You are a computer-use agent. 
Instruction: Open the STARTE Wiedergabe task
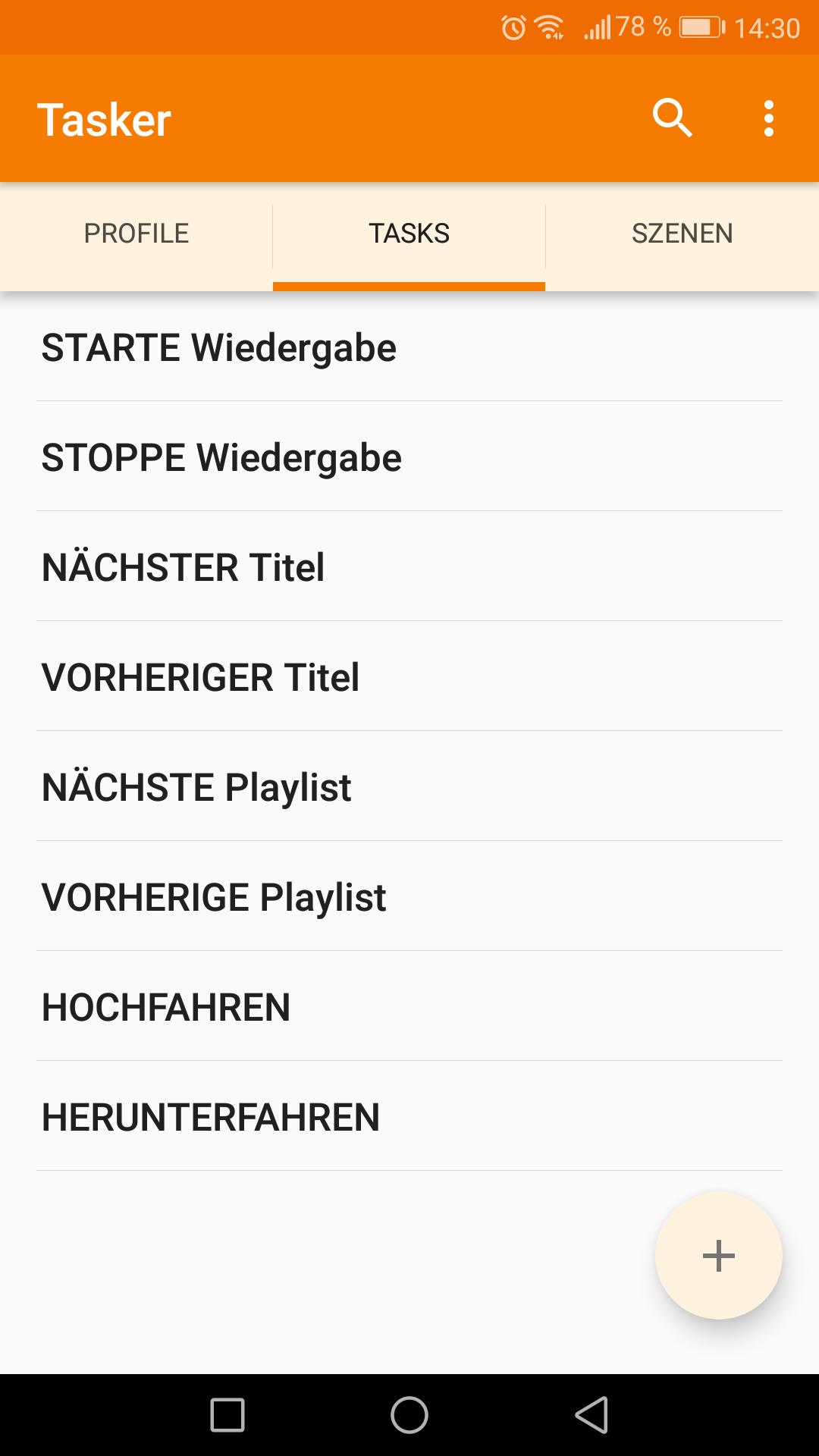coord(409,347)
